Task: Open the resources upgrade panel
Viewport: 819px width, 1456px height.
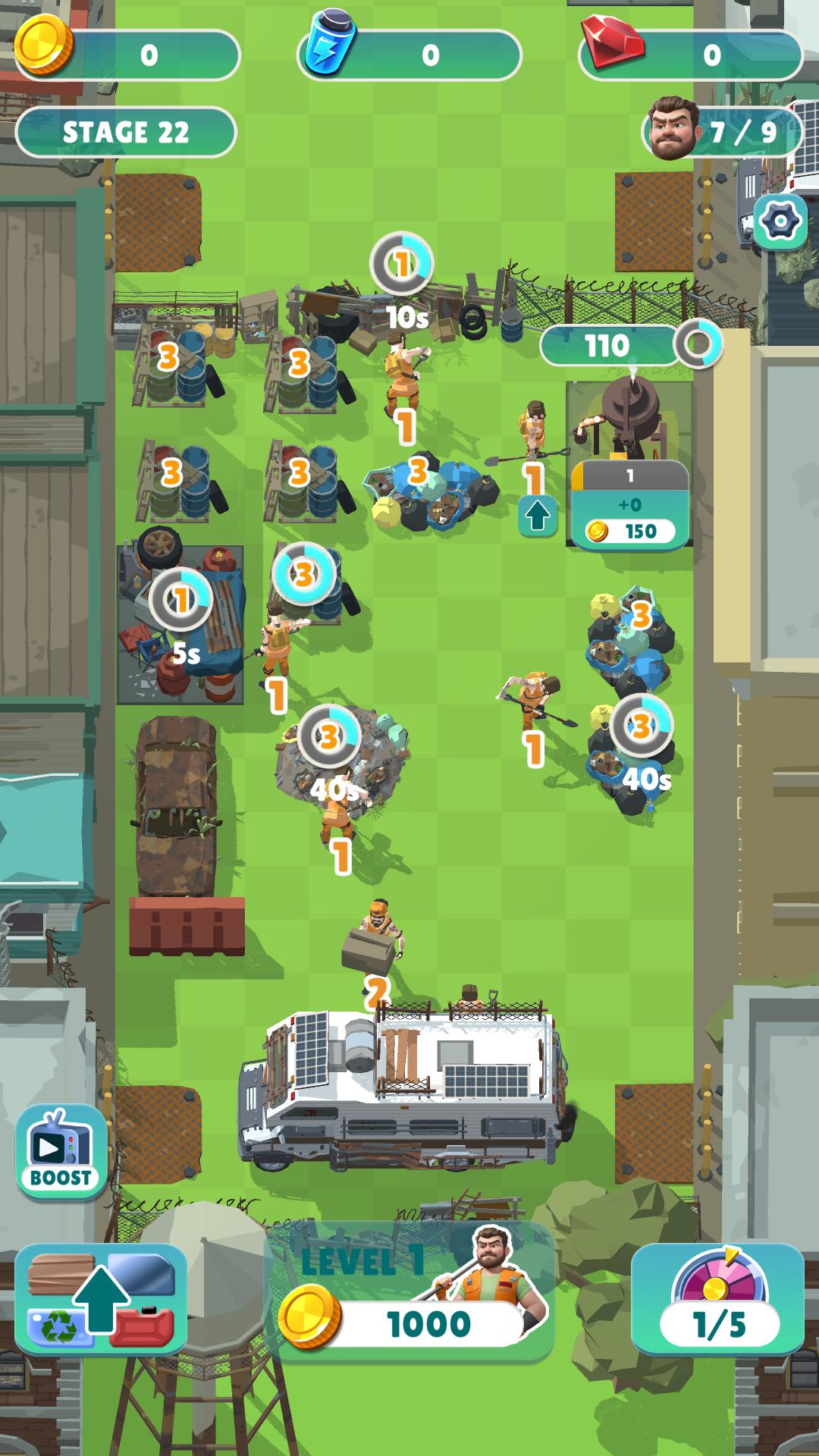Action: click(x=100, y=1299)
